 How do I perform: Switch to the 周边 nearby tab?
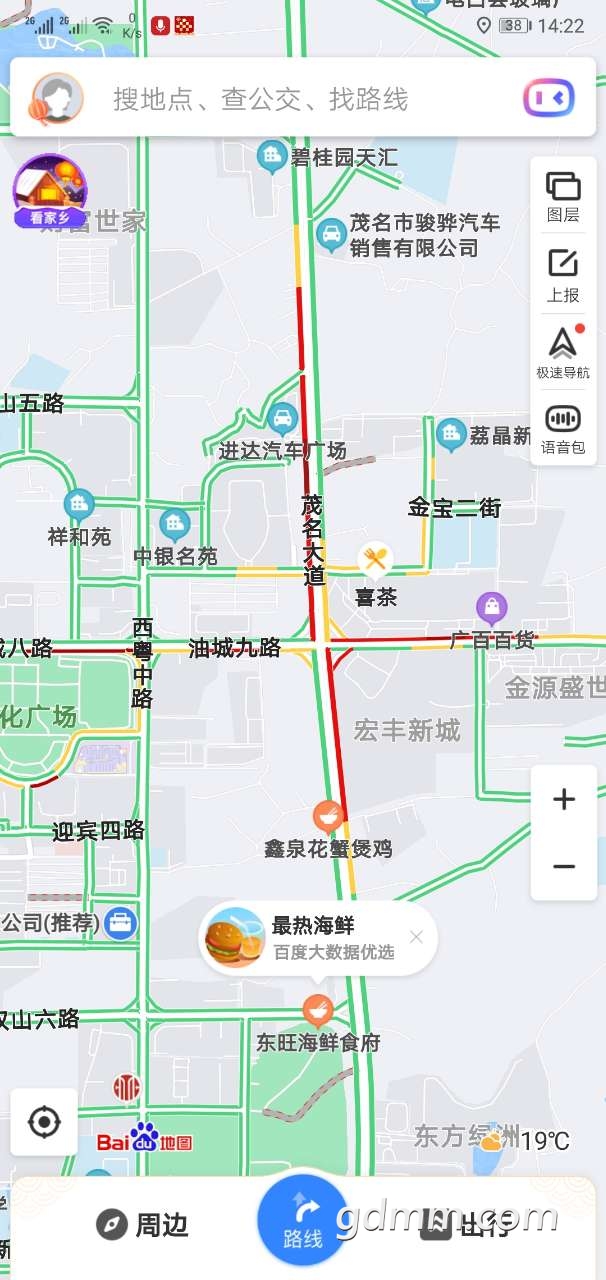142,1224
